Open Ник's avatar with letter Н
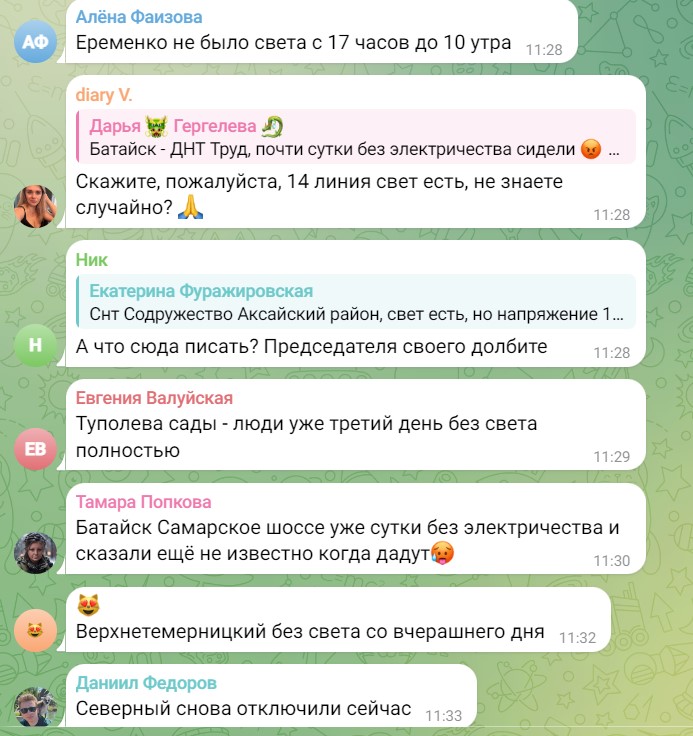This screenshot has height=736, width=693. point(35,345)
